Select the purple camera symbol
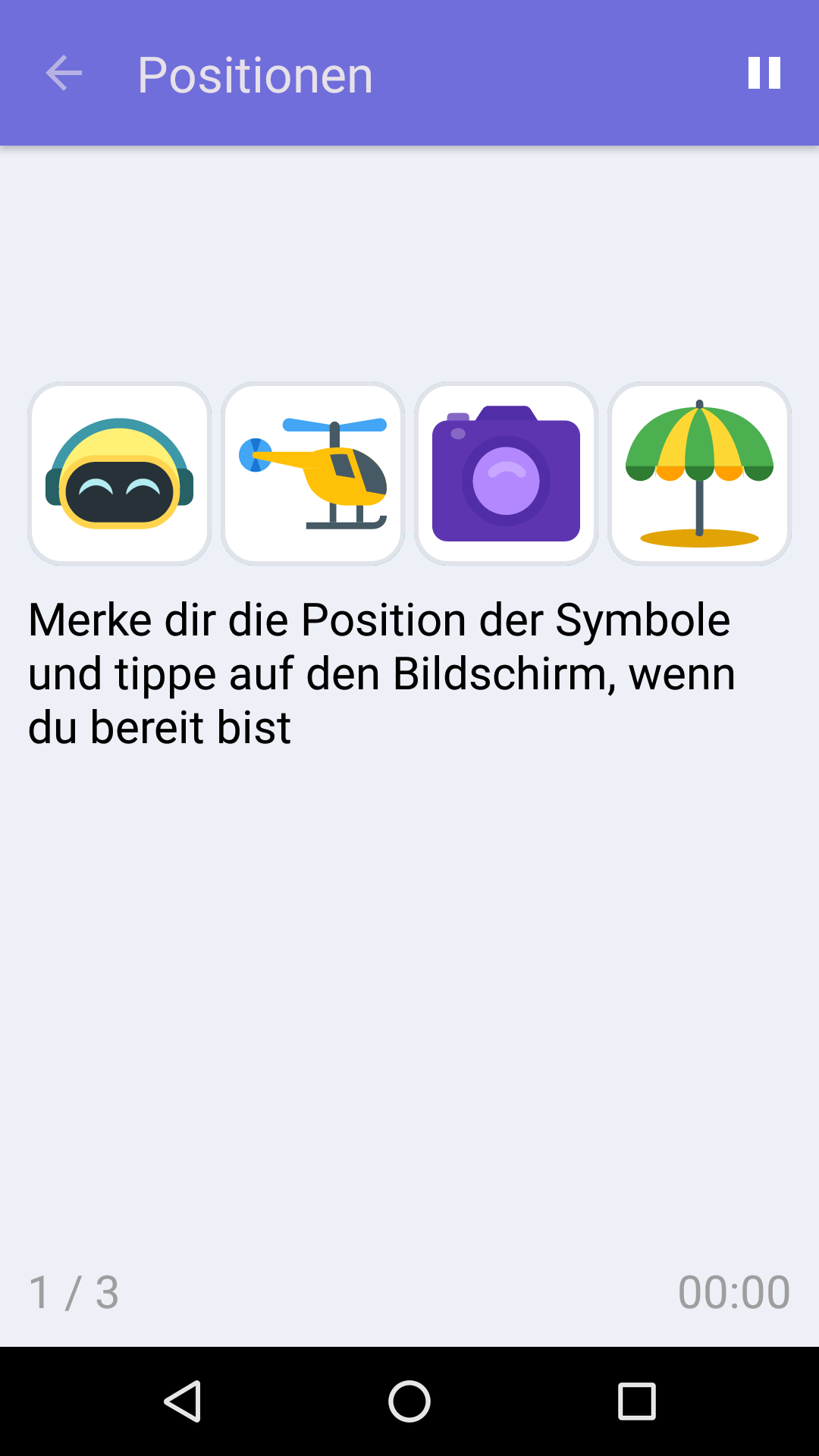This screenshot has height=1456, width=819. 507,472
